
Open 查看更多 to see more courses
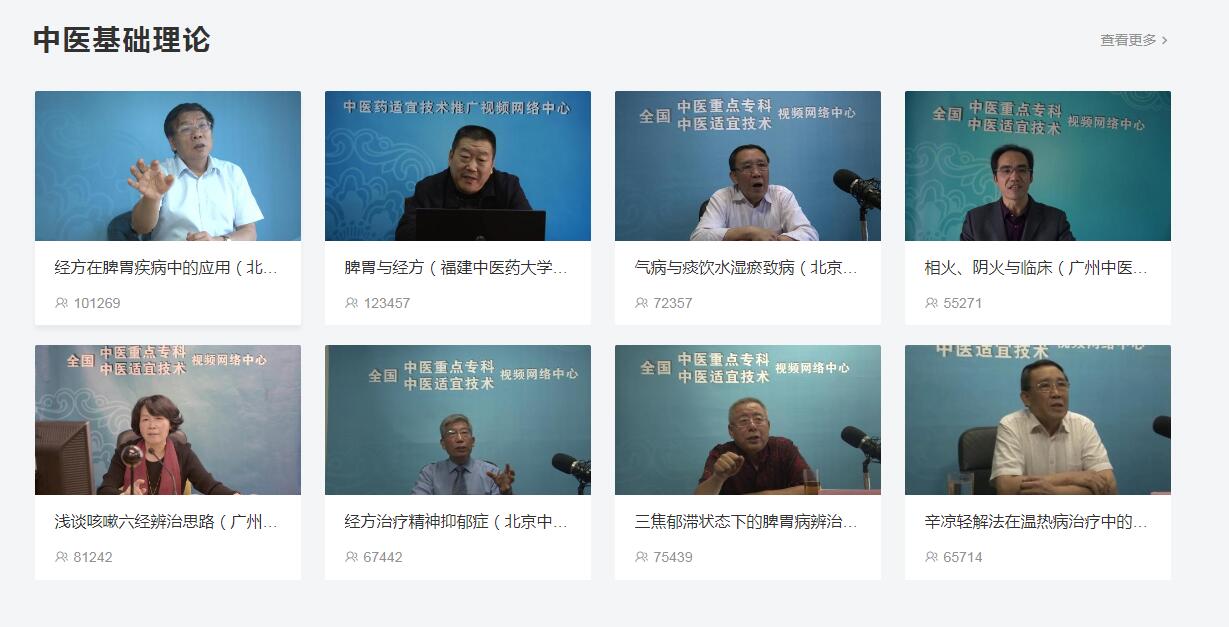(x=1133, y=40)
